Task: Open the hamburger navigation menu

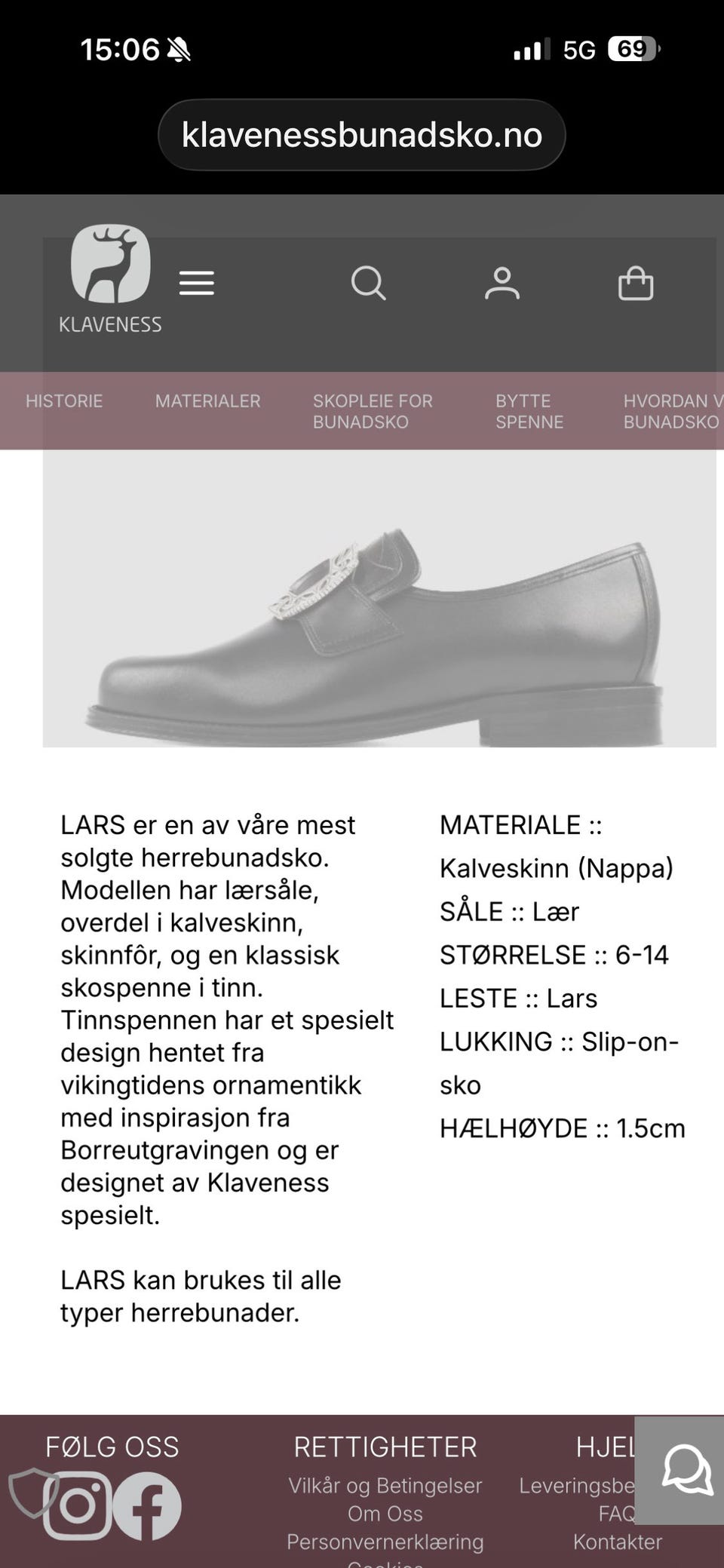Action: tap(196, 283)
